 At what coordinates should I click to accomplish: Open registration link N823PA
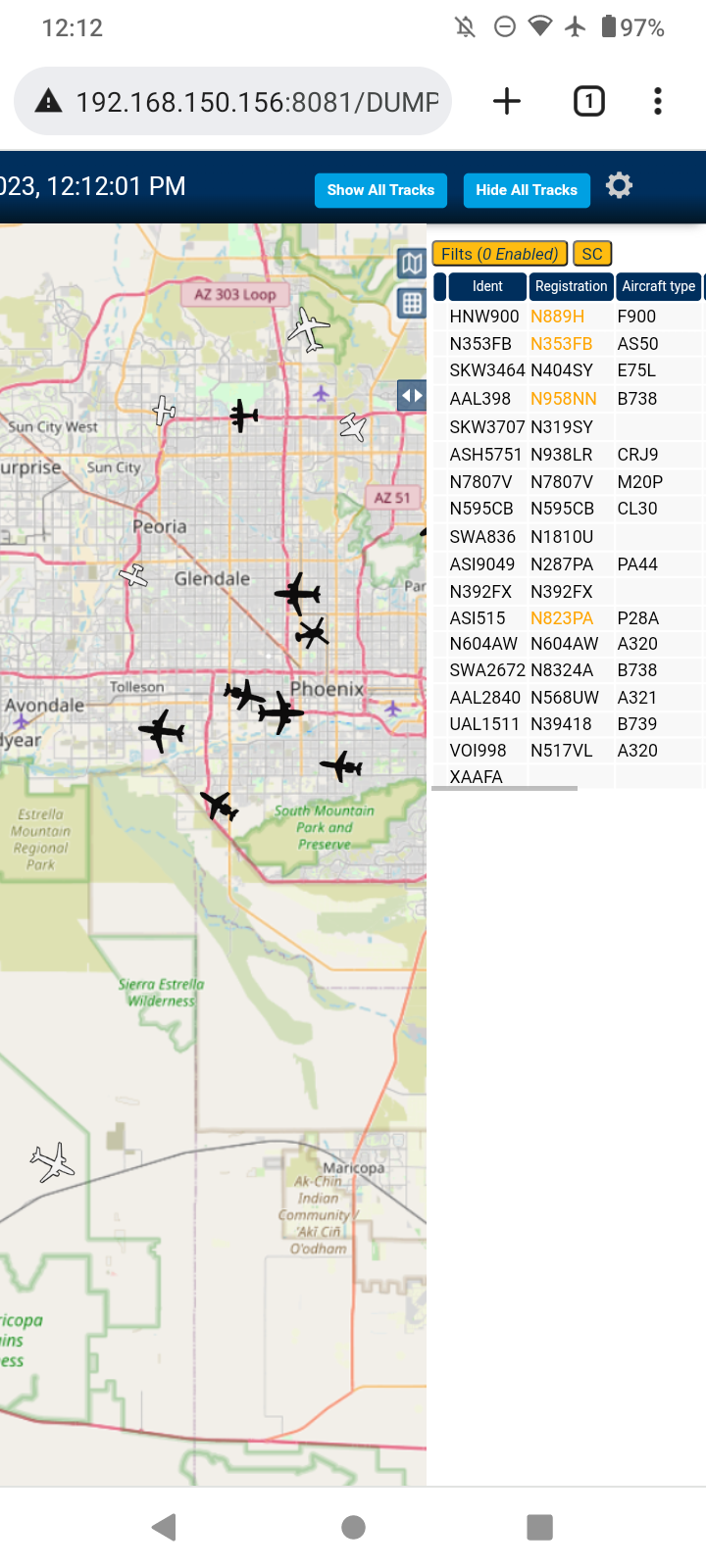562,618
